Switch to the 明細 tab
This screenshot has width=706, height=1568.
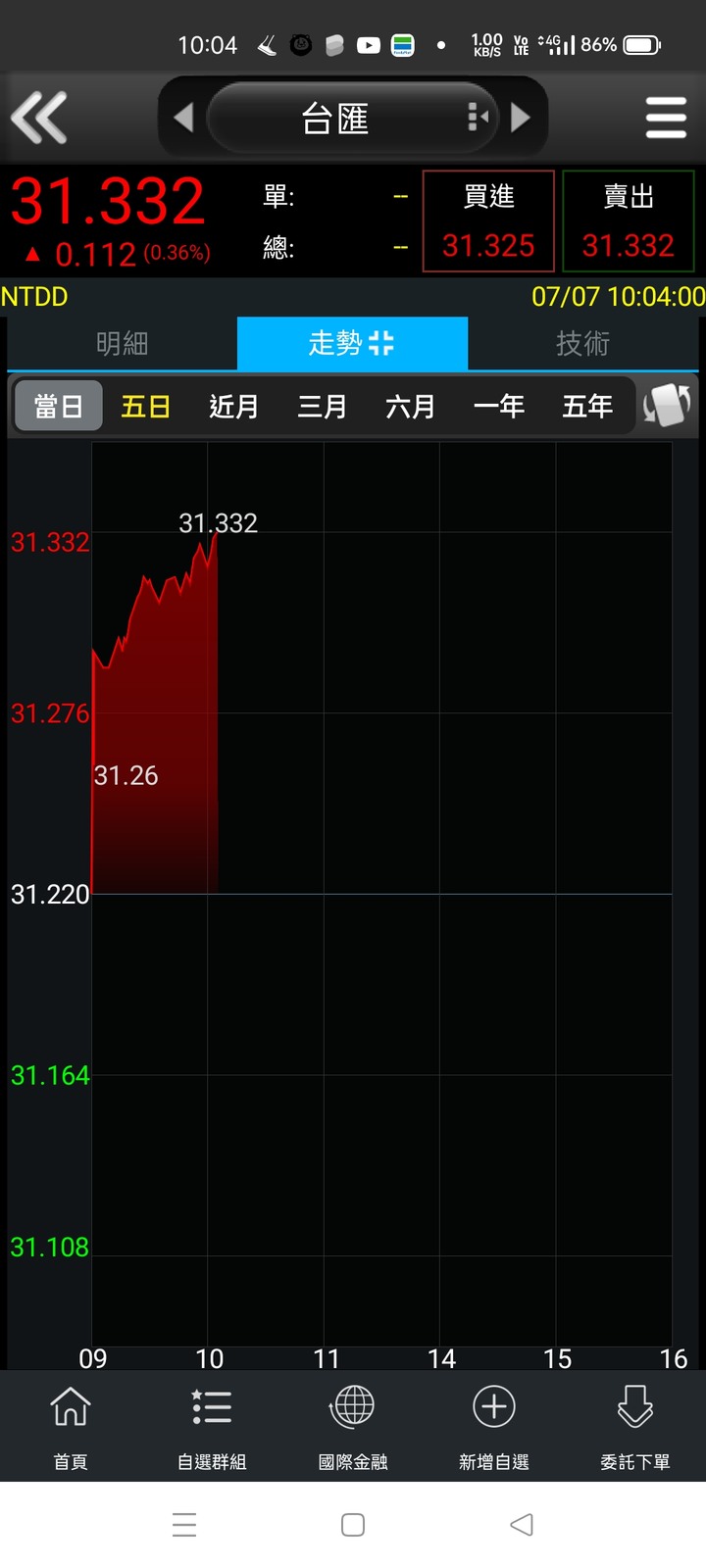123,343
